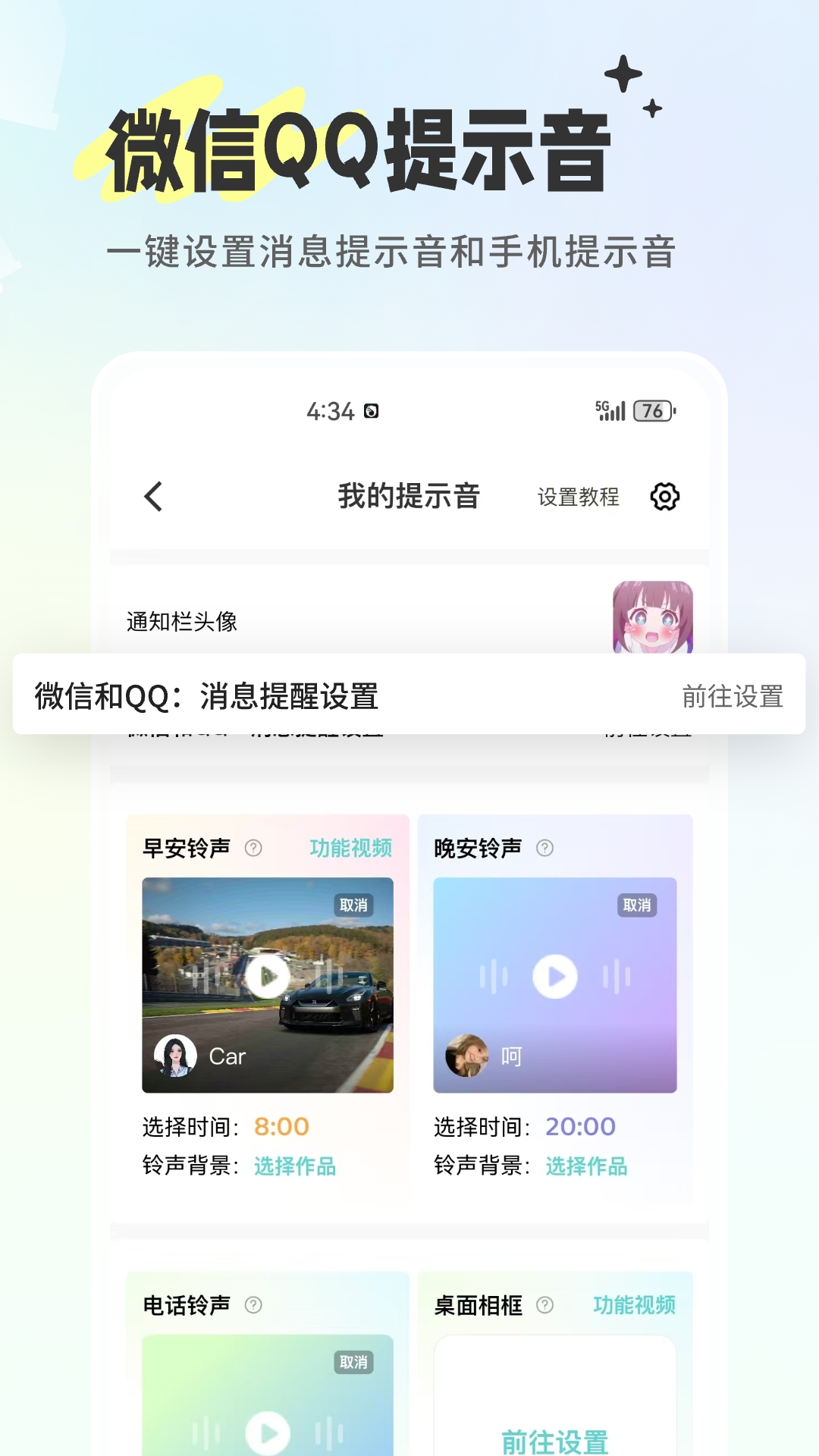819x1456 pixels.
Task: Open the help icon next to 电话铃声
Action: [252, 1306]
